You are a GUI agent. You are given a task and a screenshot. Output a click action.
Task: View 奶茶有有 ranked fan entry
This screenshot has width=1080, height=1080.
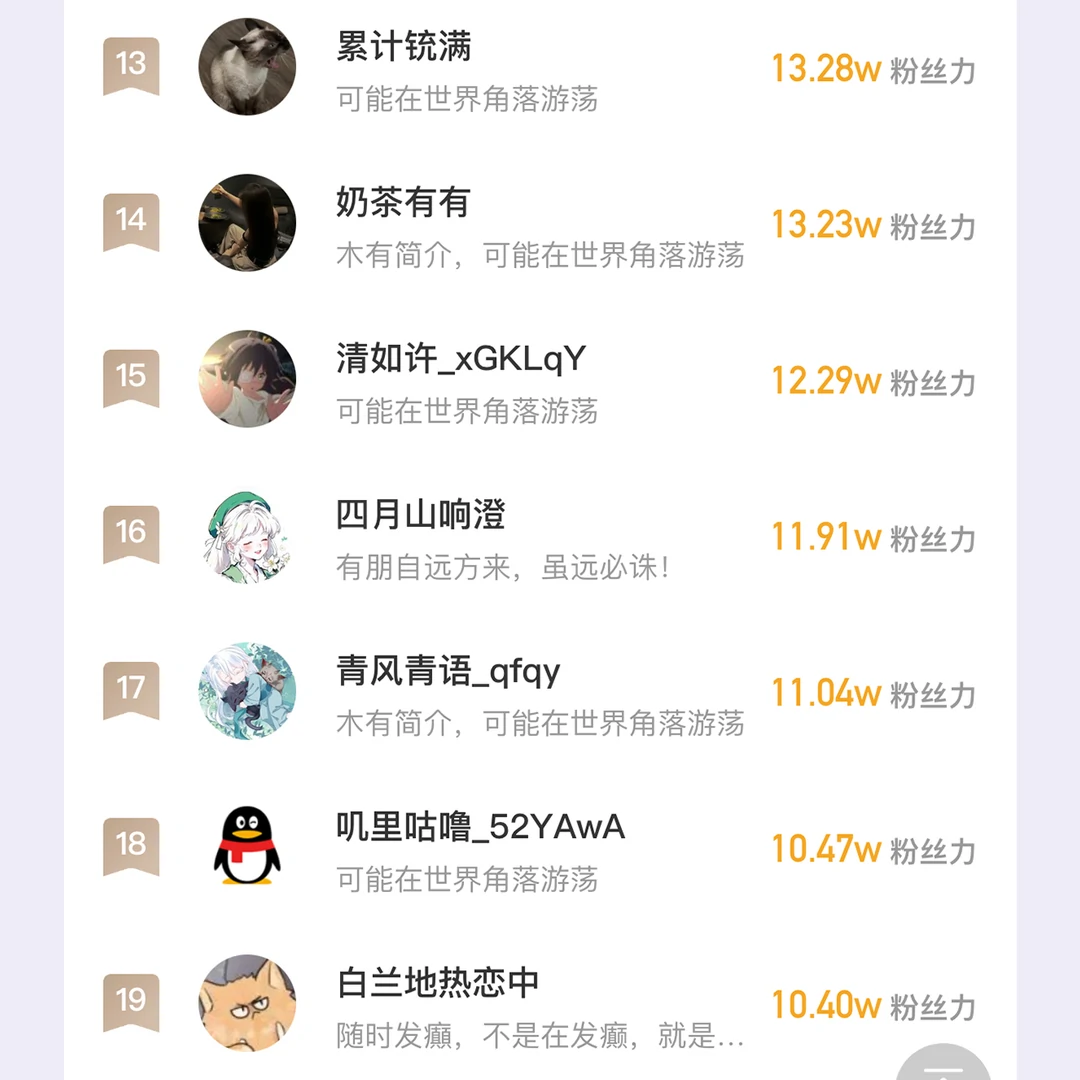click(403, 204)
